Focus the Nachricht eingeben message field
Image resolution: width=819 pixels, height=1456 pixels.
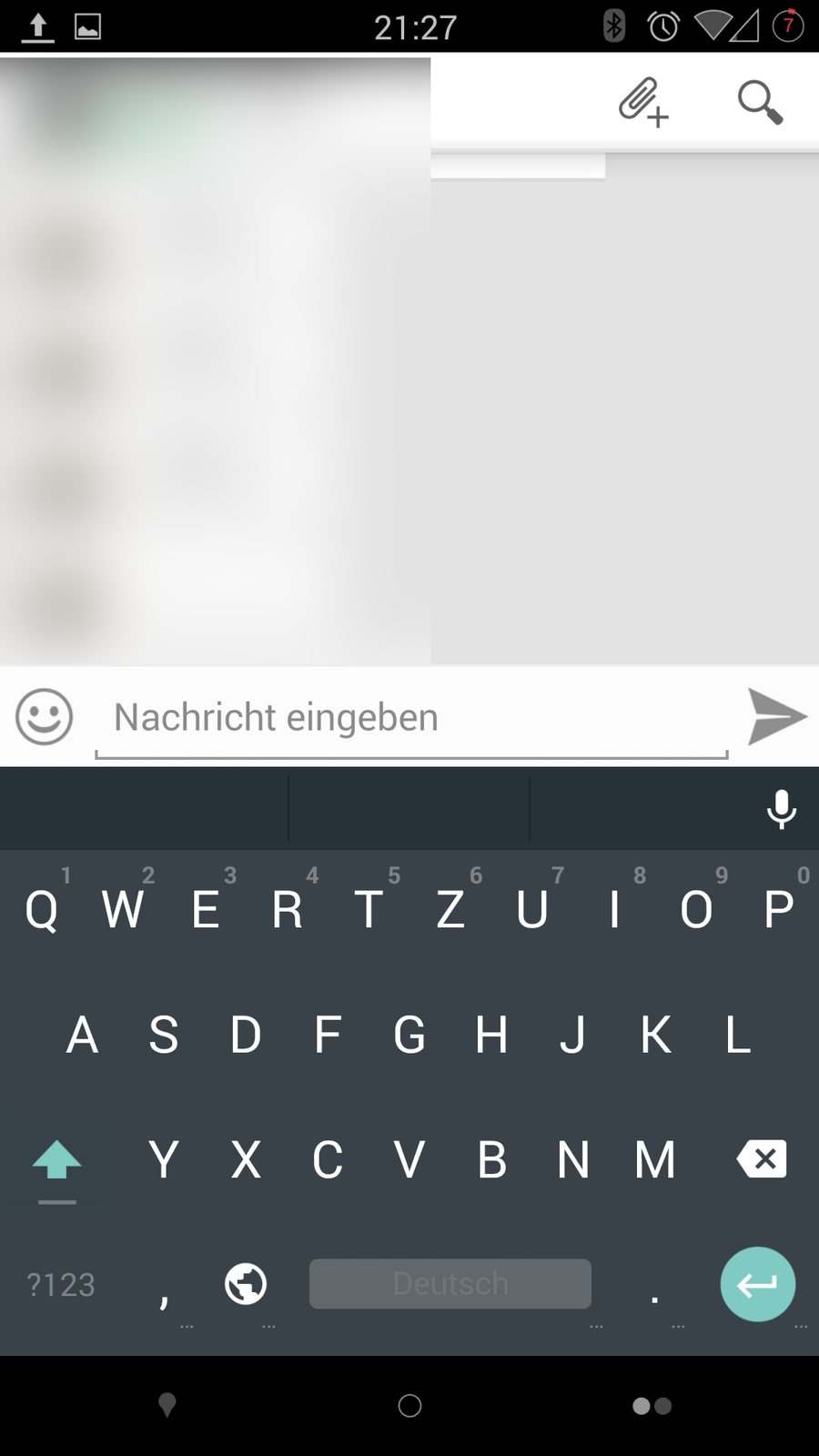click(x=409, y=718)
